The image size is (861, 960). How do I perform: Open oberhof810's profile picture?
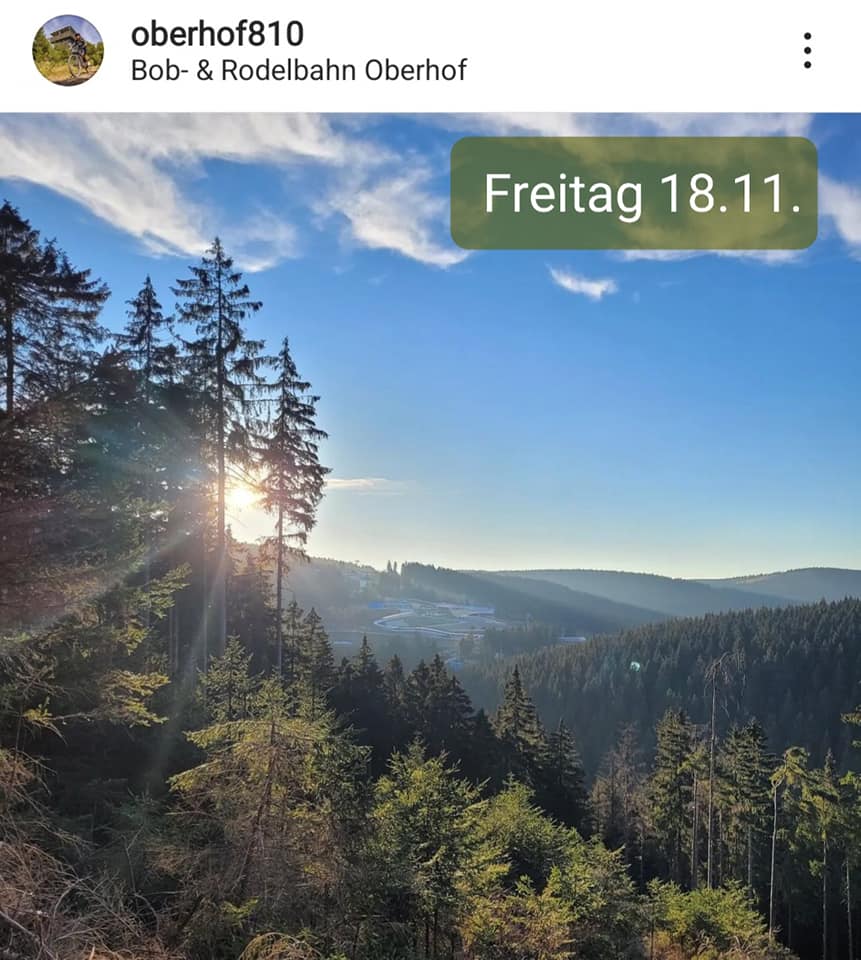(x=67, y=50)
